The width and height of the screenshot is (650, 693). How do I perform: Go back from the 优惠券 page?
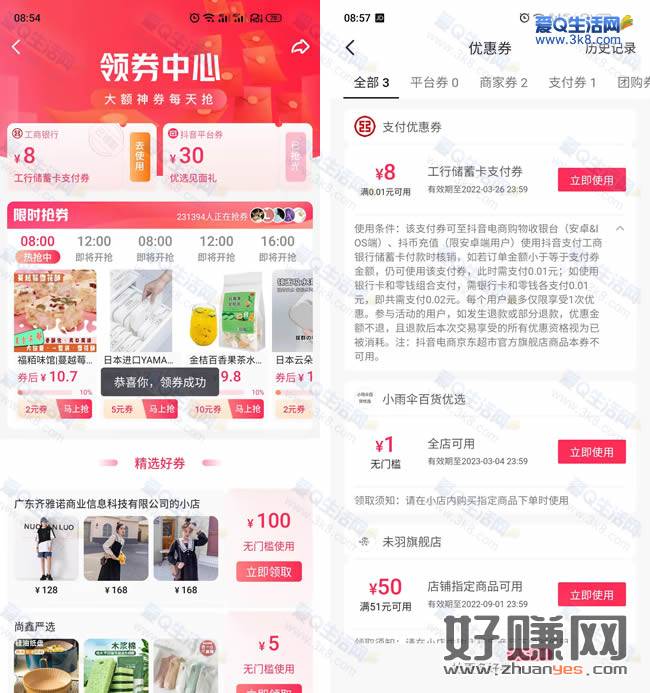point(350,48)
